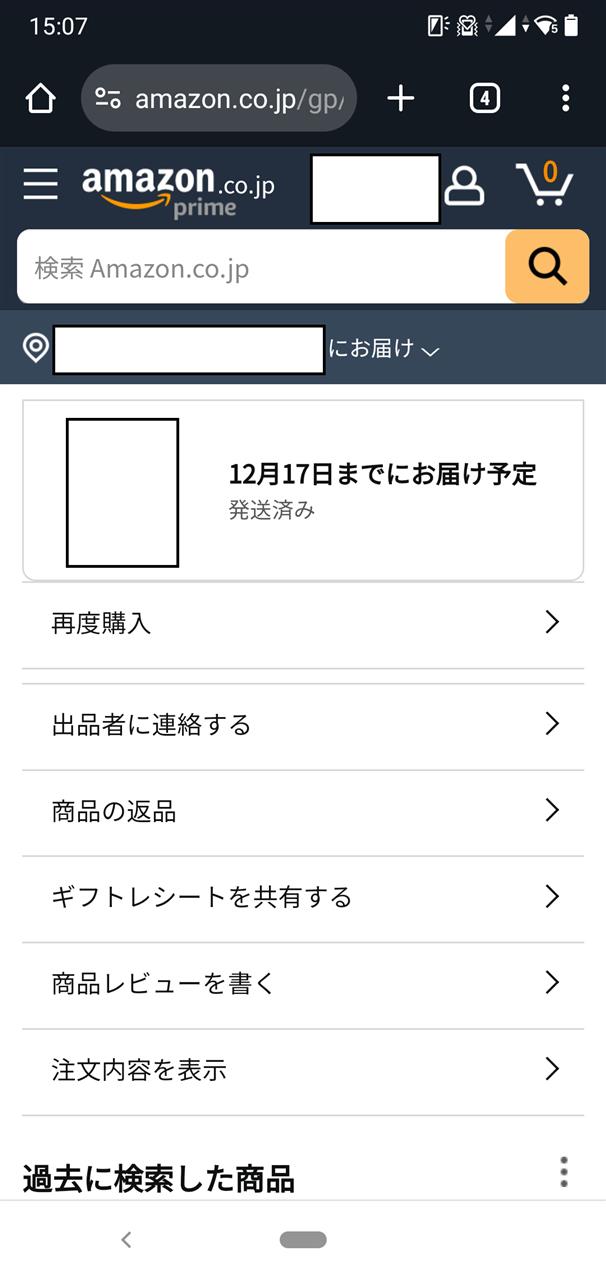Viewport: 606px width, 1280px height.
Task: Open options beside 過去に検索した商品
Action: pyautogui.click(x=564, y=1171)
